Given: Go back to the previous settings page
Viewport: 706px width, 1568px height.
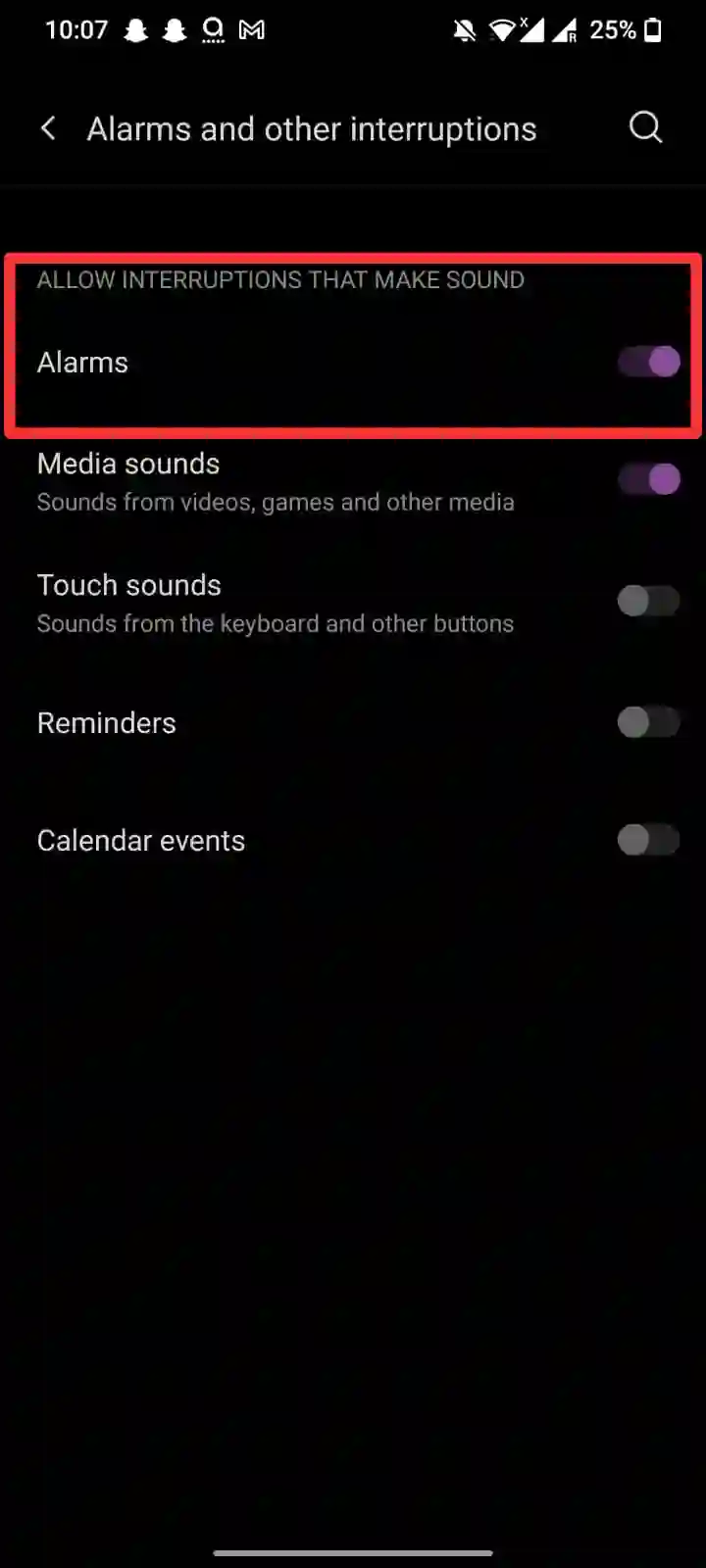Looking at the screenshot, I should click(x=48, y=128).
